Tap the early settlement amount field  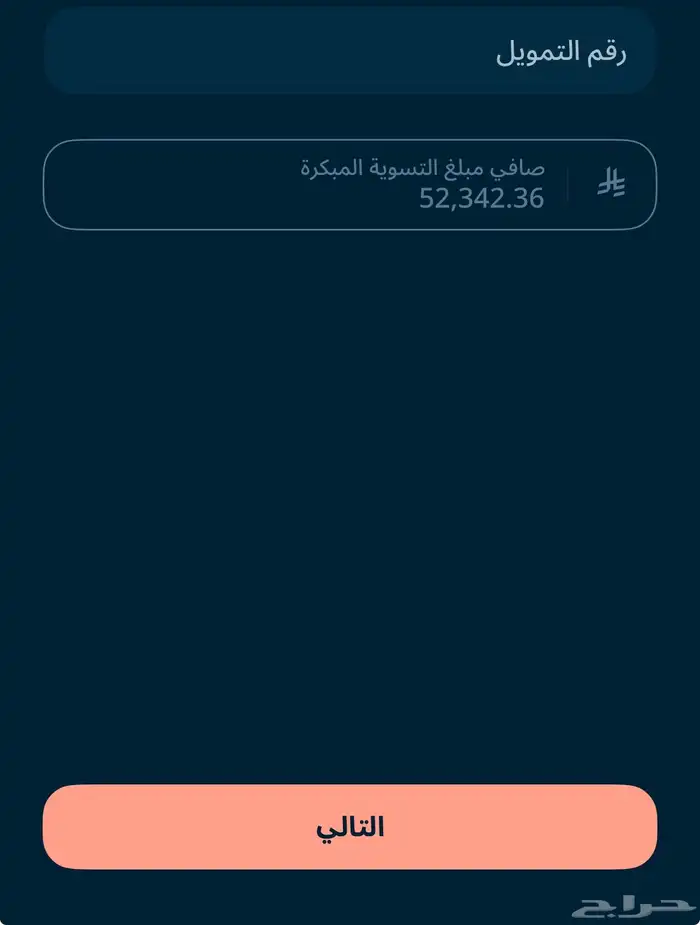(350, 185)
